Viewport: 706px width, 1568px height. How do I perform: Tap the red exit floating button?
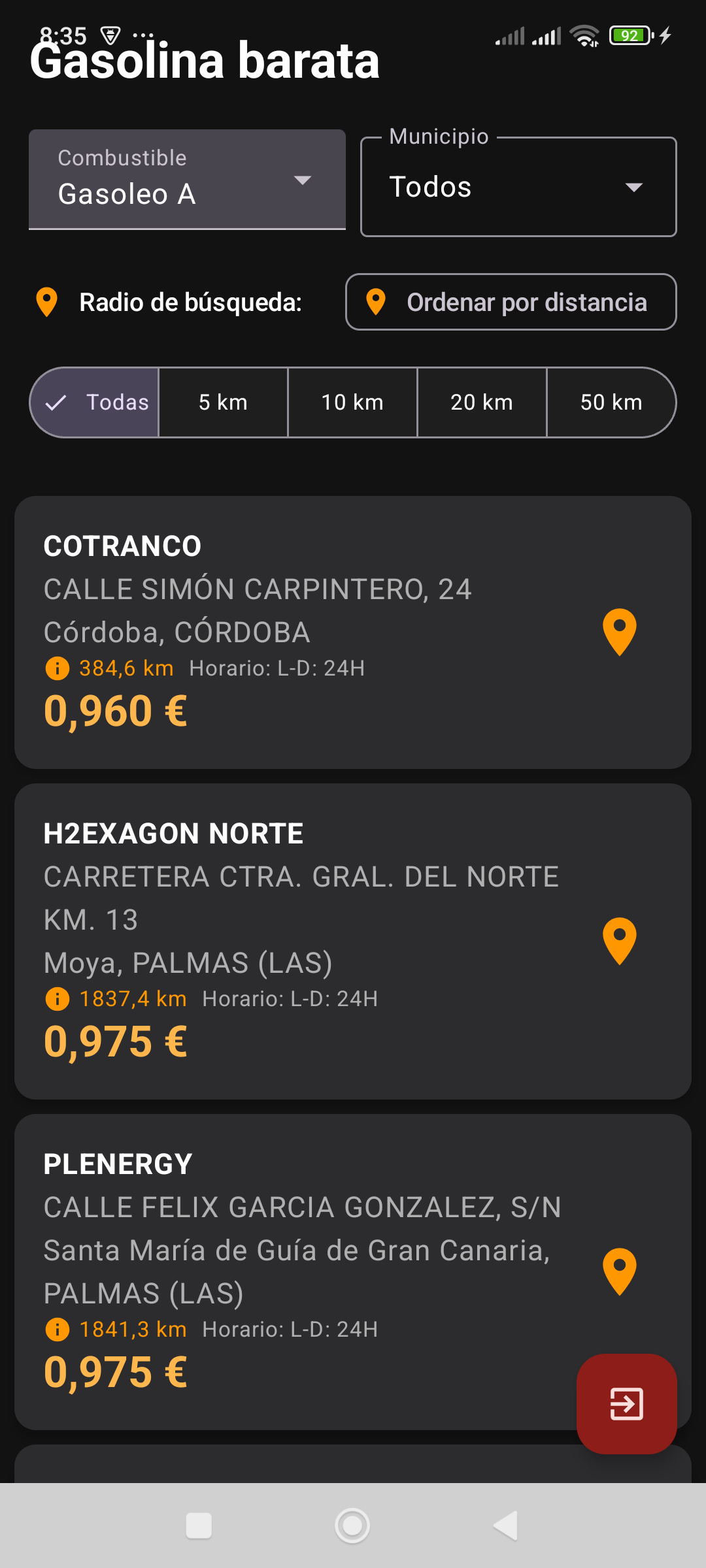pos(626,1403)
